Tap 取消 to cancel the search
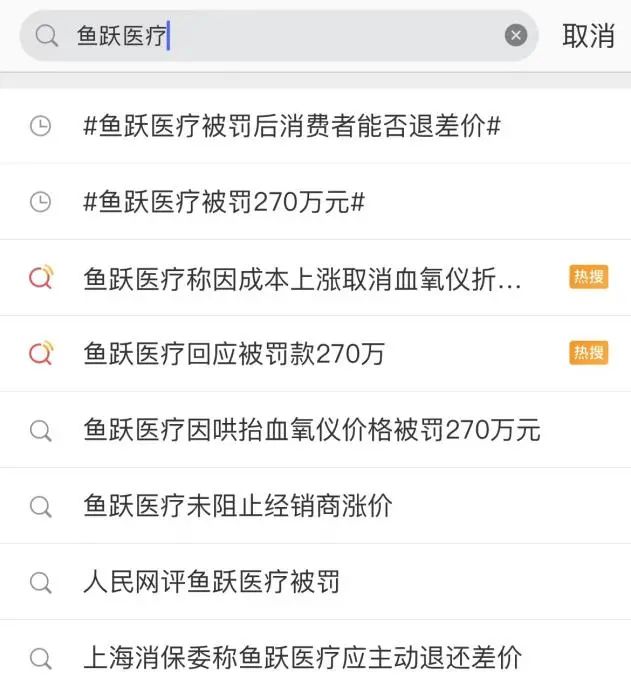Image resolution: width=631 pixels, height=694 pixels. 588,36
